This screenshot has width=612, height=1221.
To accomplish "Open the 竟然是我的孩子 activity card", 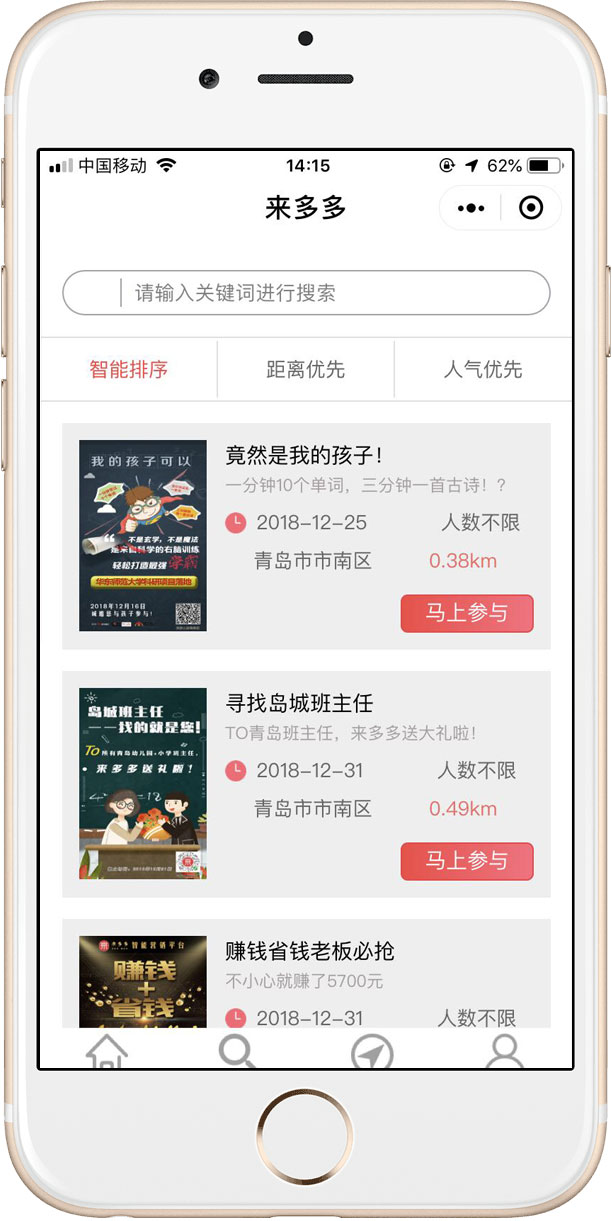I will click(303, 455).
